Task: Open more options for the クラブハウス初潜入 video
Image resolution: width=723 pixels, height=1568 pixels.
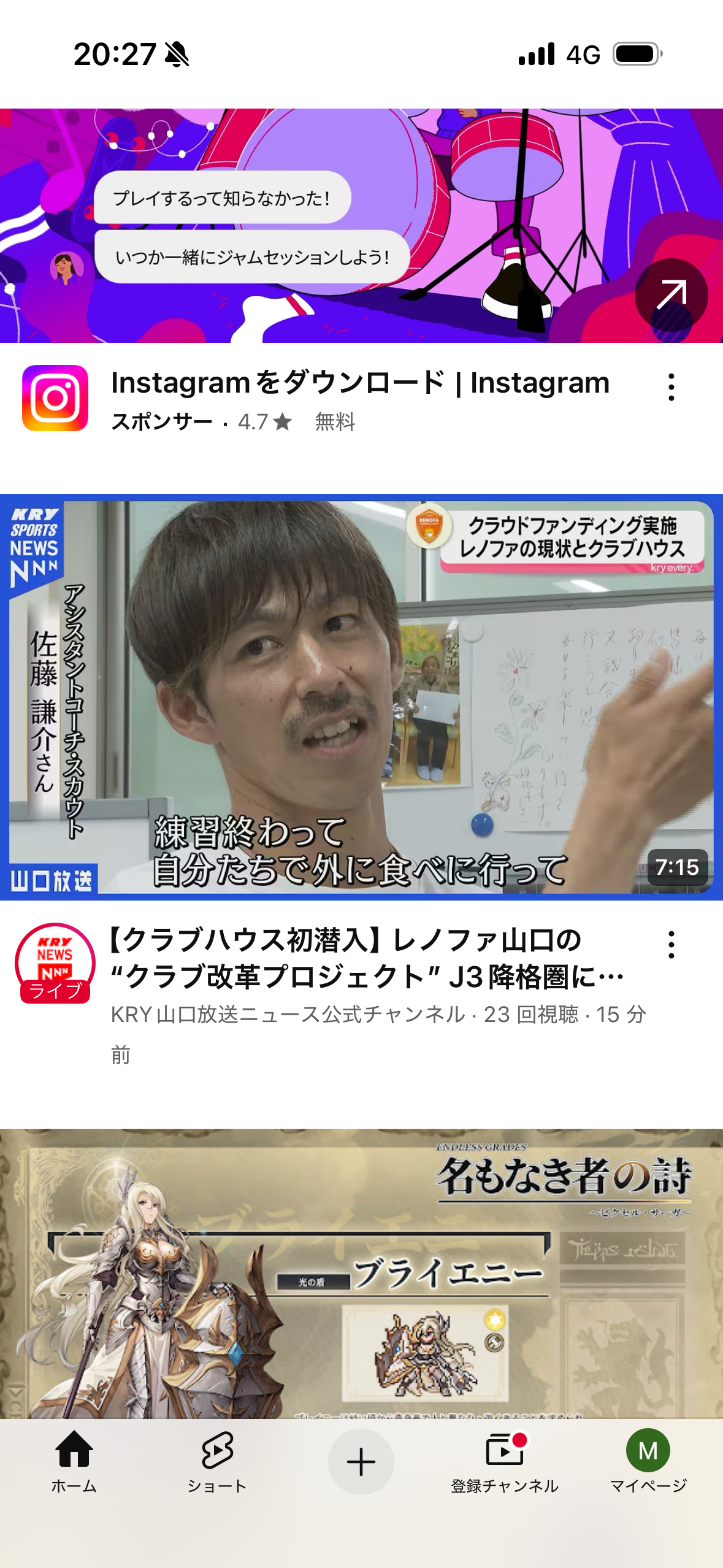Action: coord(671,945)
